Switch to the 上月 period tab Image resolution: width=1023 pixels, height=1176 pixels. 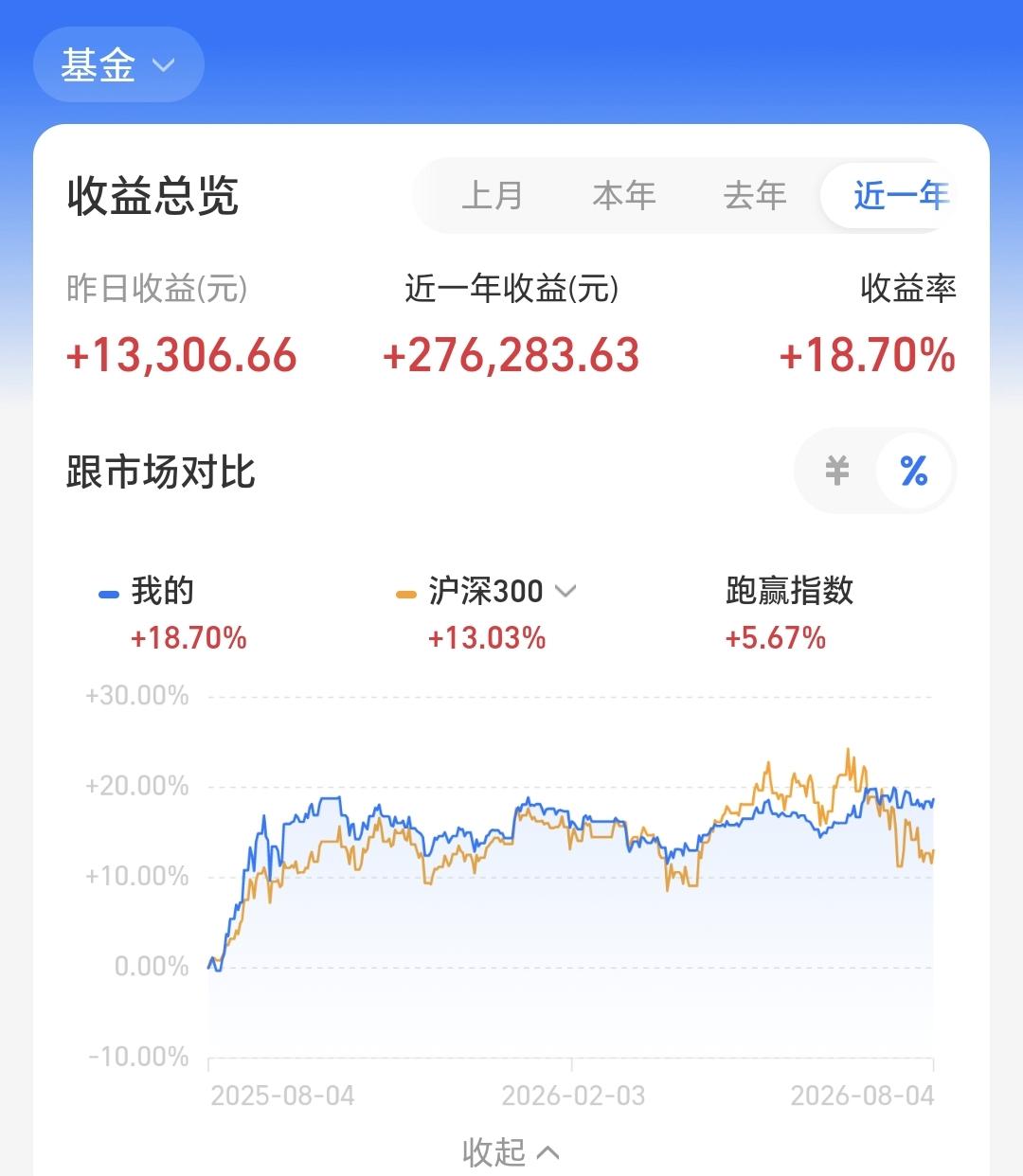tap(493, 195)
